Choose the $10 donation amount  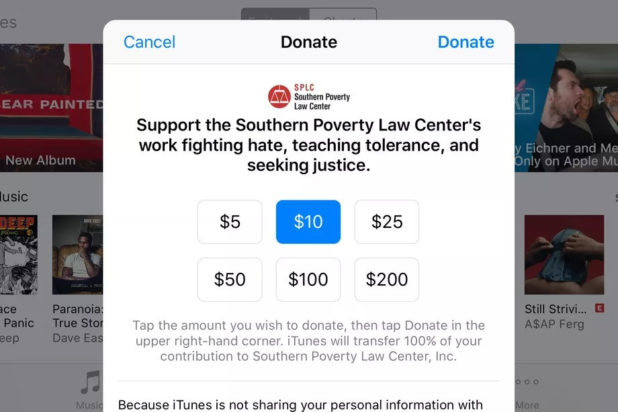coord(308,222)
